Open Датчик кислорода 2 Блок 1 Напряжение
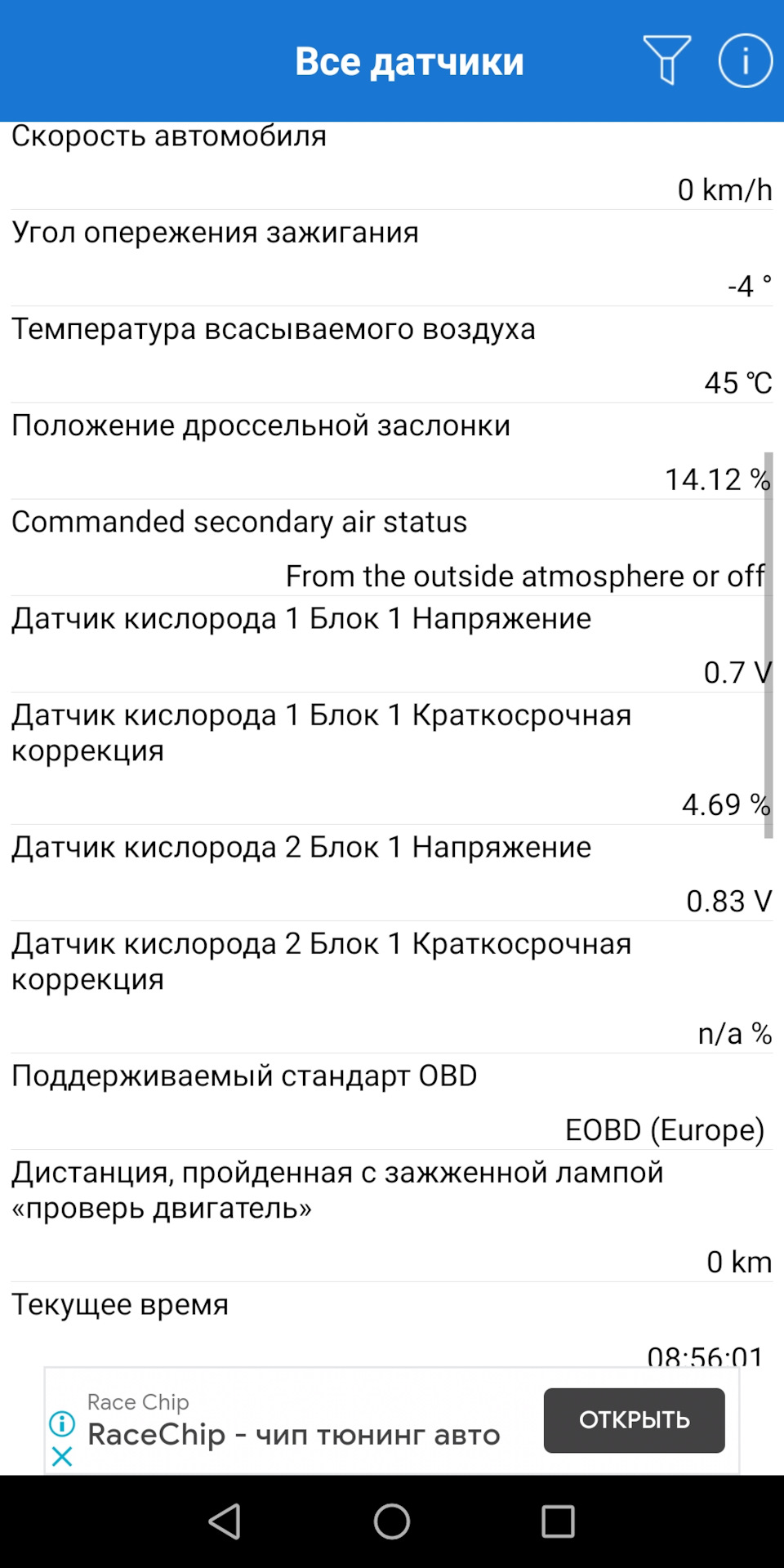784x1568 pixels. [392, 872]
